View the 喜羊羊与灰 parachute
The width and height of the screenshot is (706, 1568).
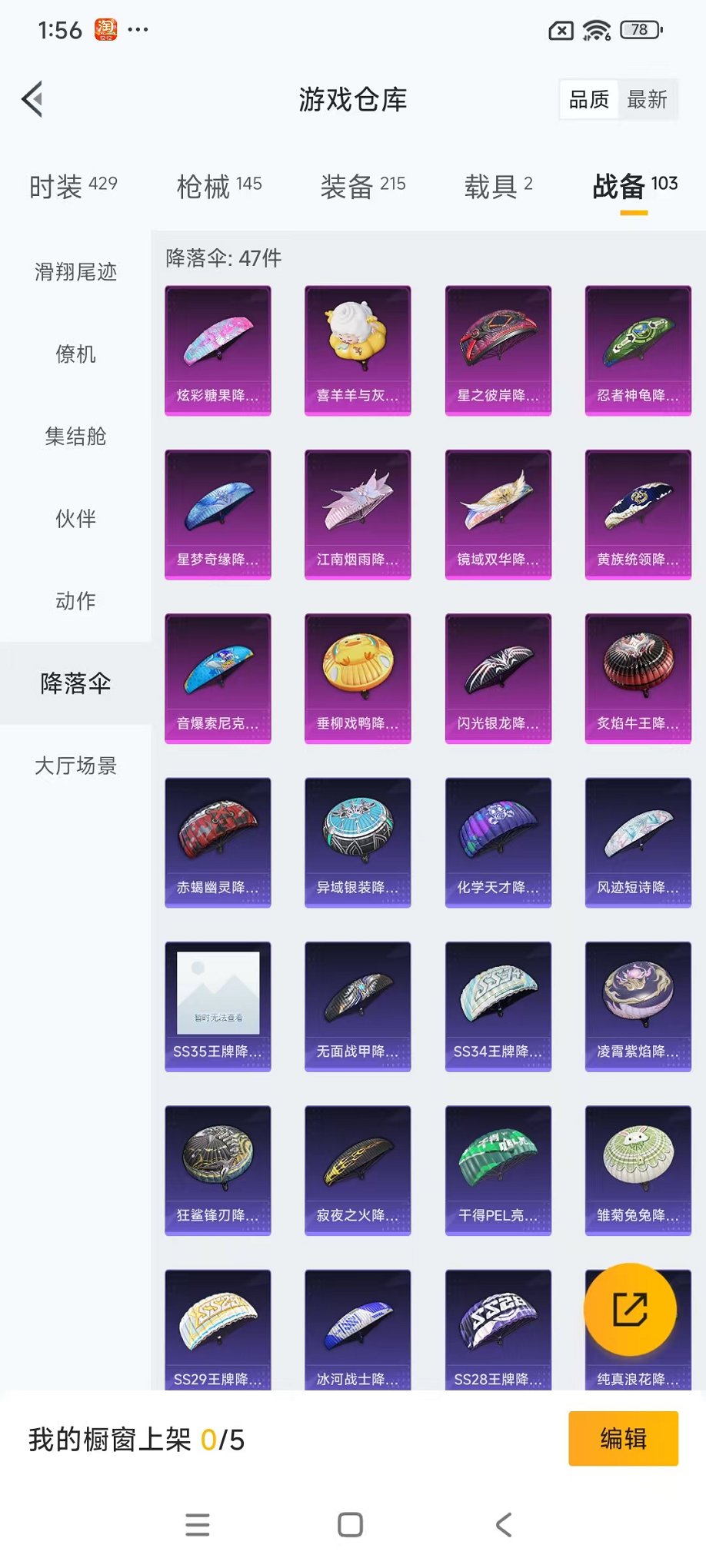(x=358, y=350)
